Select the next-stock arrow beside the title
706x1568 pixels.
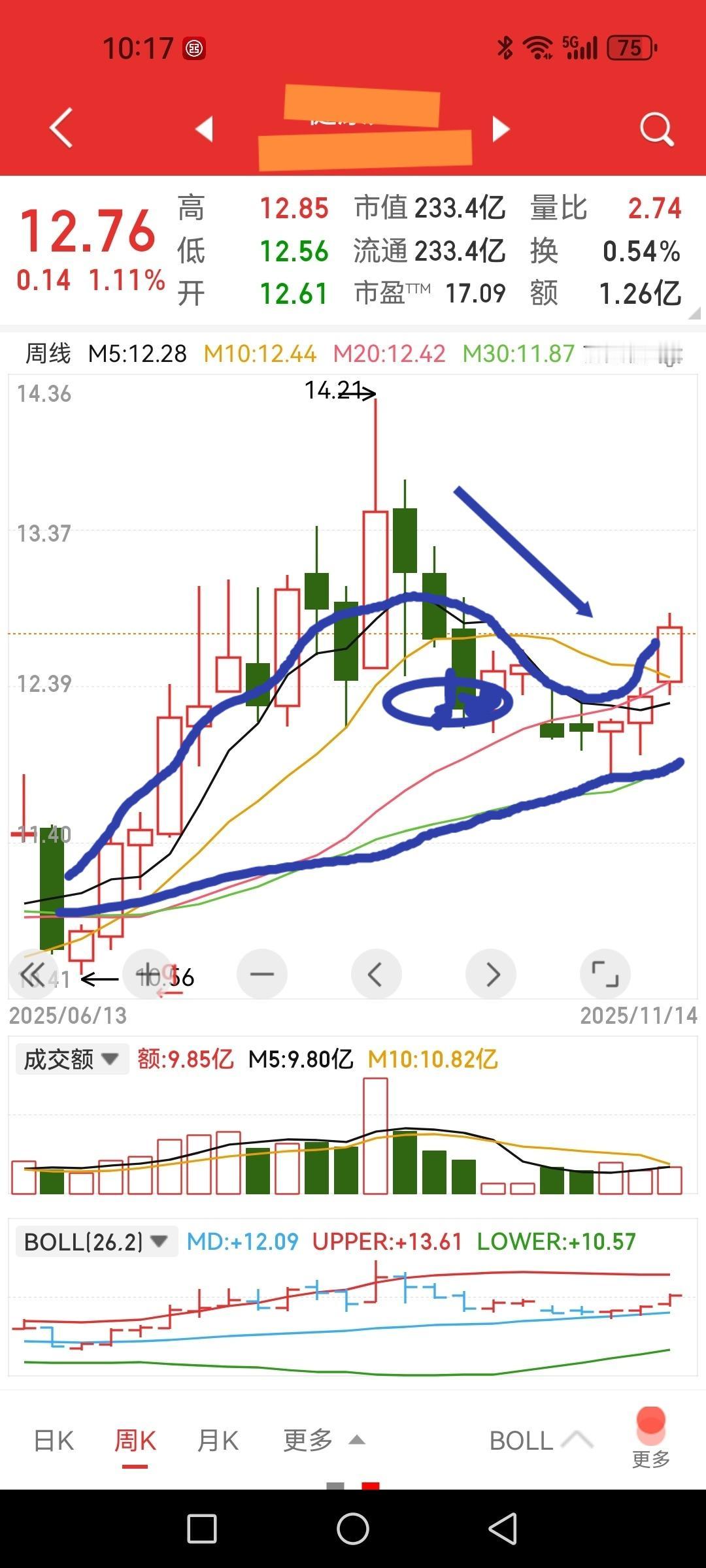point(500,128)
